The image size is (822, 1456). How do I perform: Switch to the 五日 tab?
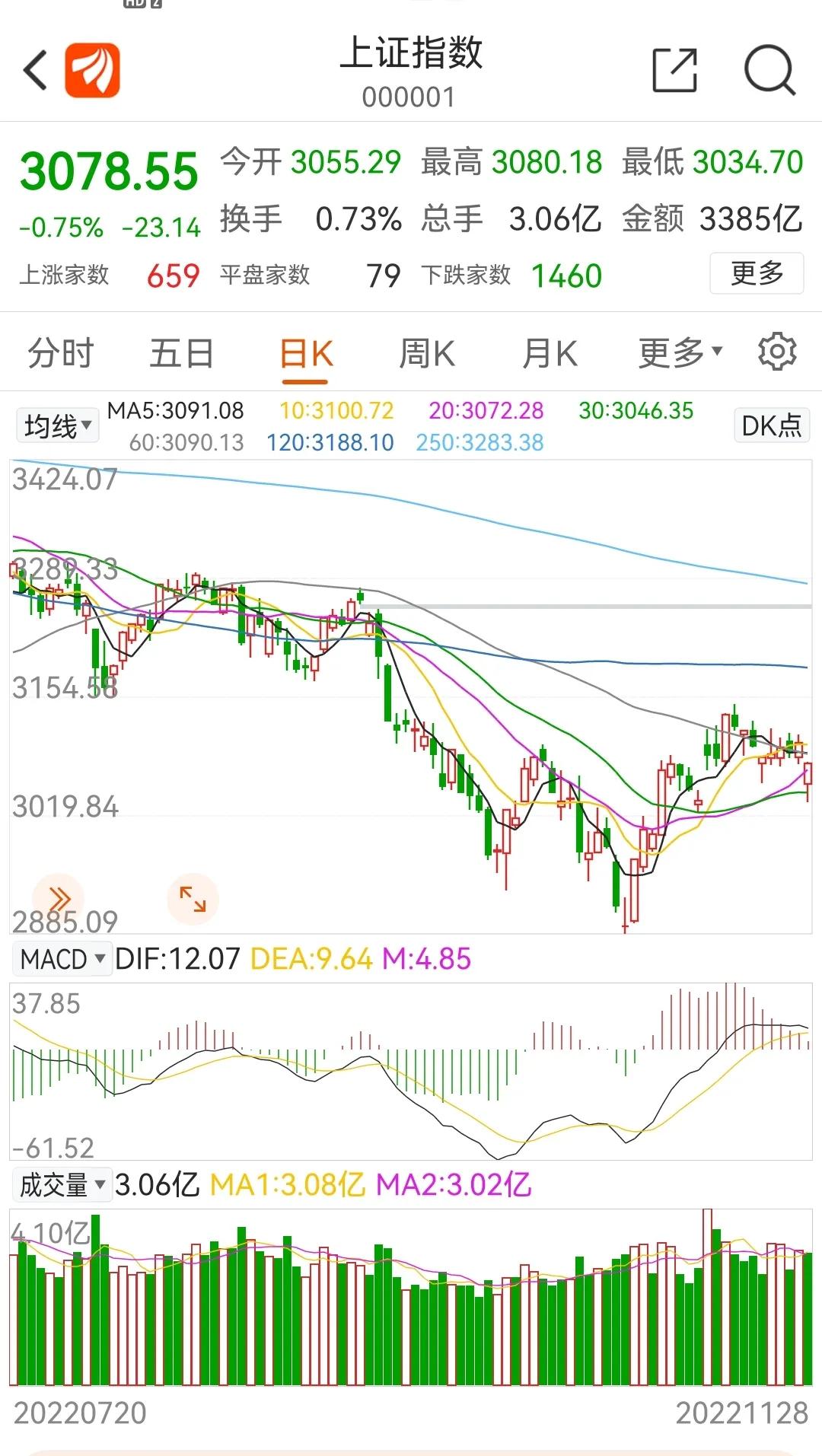(x=181, y=354)
